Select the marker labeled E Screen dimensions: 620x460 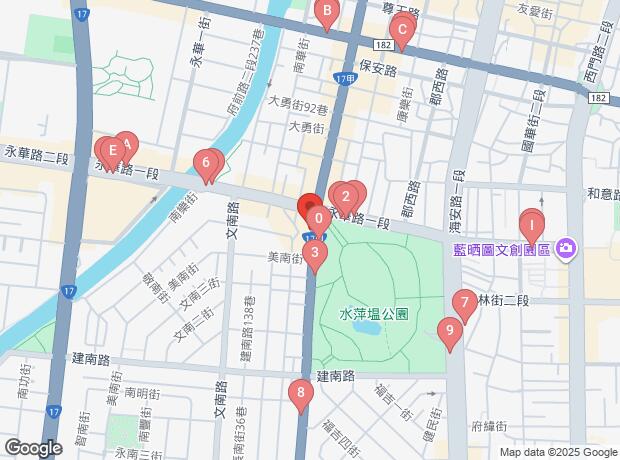click(x=113, y=150)
